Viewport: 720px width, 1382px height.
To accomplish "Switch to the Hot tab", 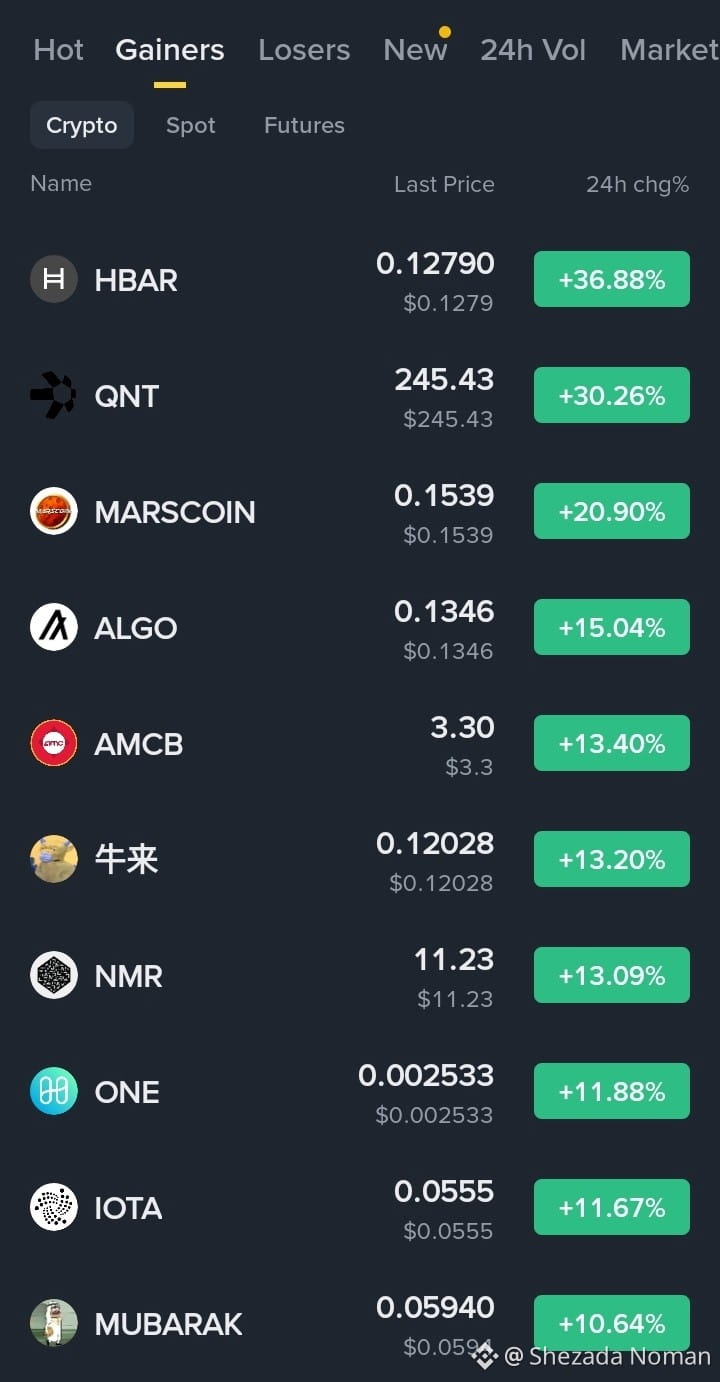I will (58, 50).
